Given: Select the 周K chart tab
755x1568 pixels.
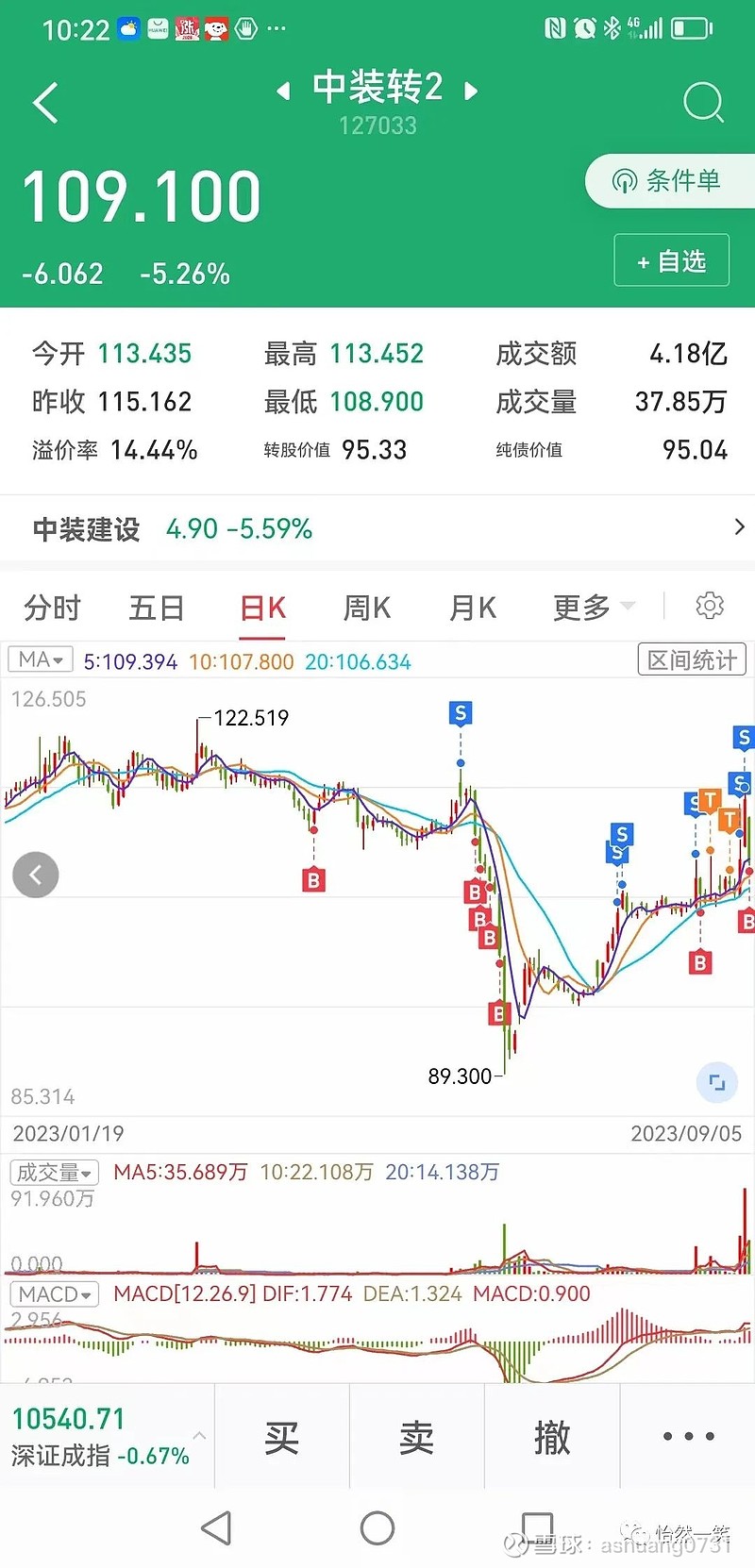Looking at the screenshot, I should point(367,608).
